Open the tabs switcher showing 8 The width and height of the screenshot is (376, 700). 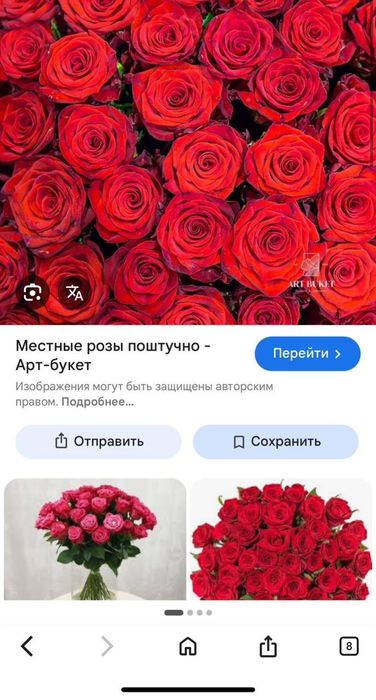coord(349,646)
